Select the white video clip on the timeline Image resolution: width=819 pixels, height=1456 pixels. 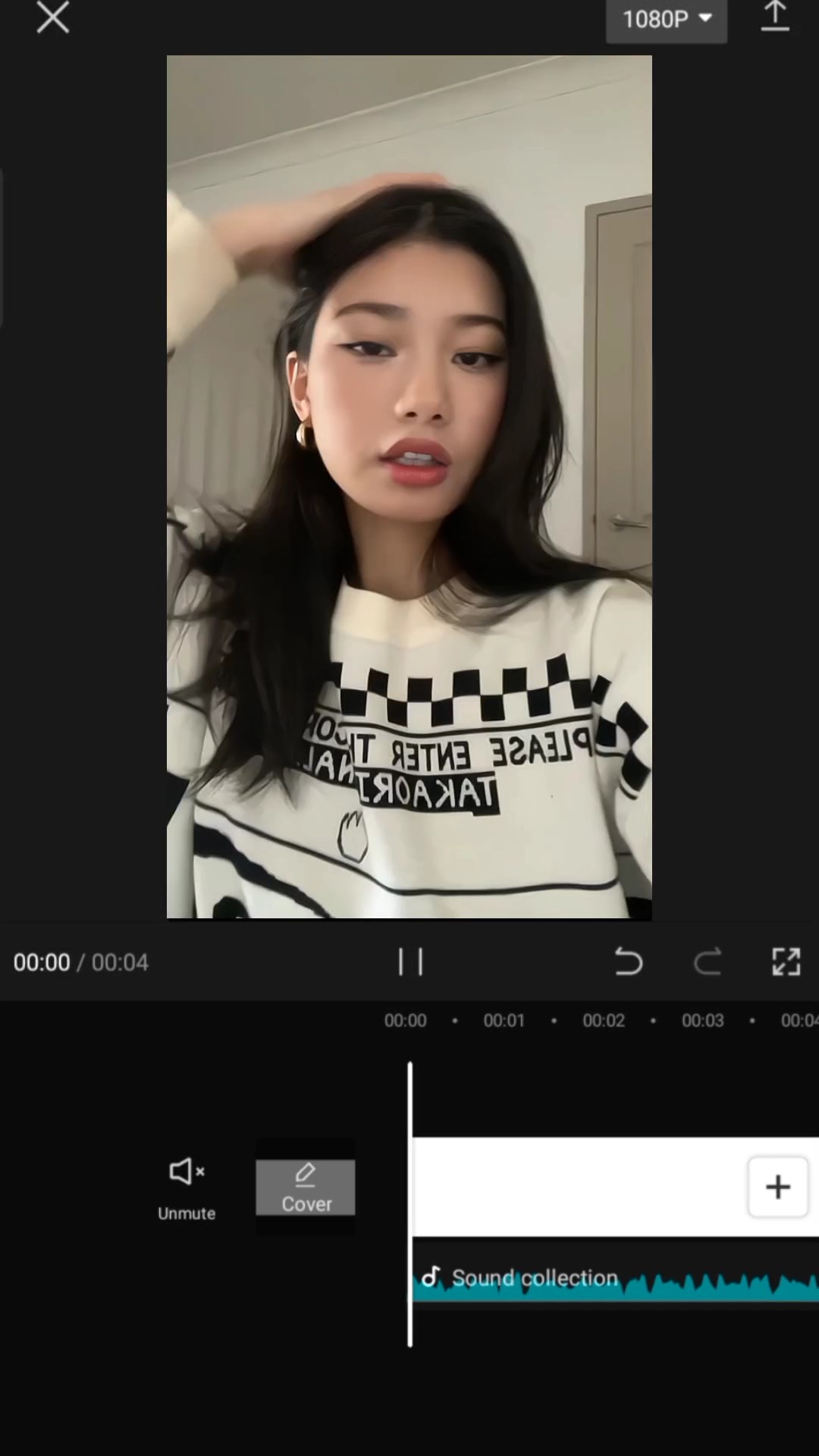coord(576,1187)
